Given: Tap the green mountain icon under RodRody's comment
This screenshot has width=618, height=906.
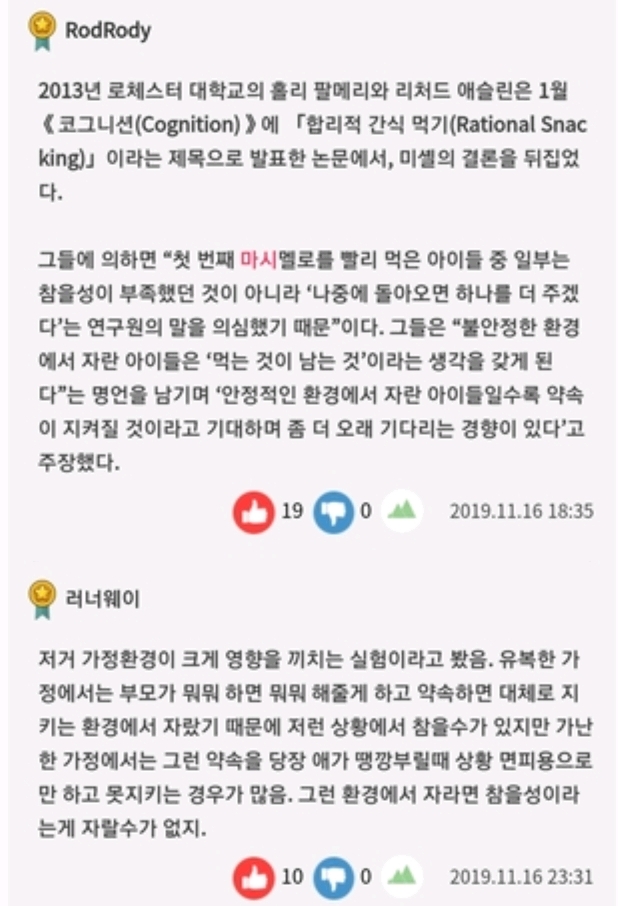Looking at the screenshot, I should pos(402,511).
